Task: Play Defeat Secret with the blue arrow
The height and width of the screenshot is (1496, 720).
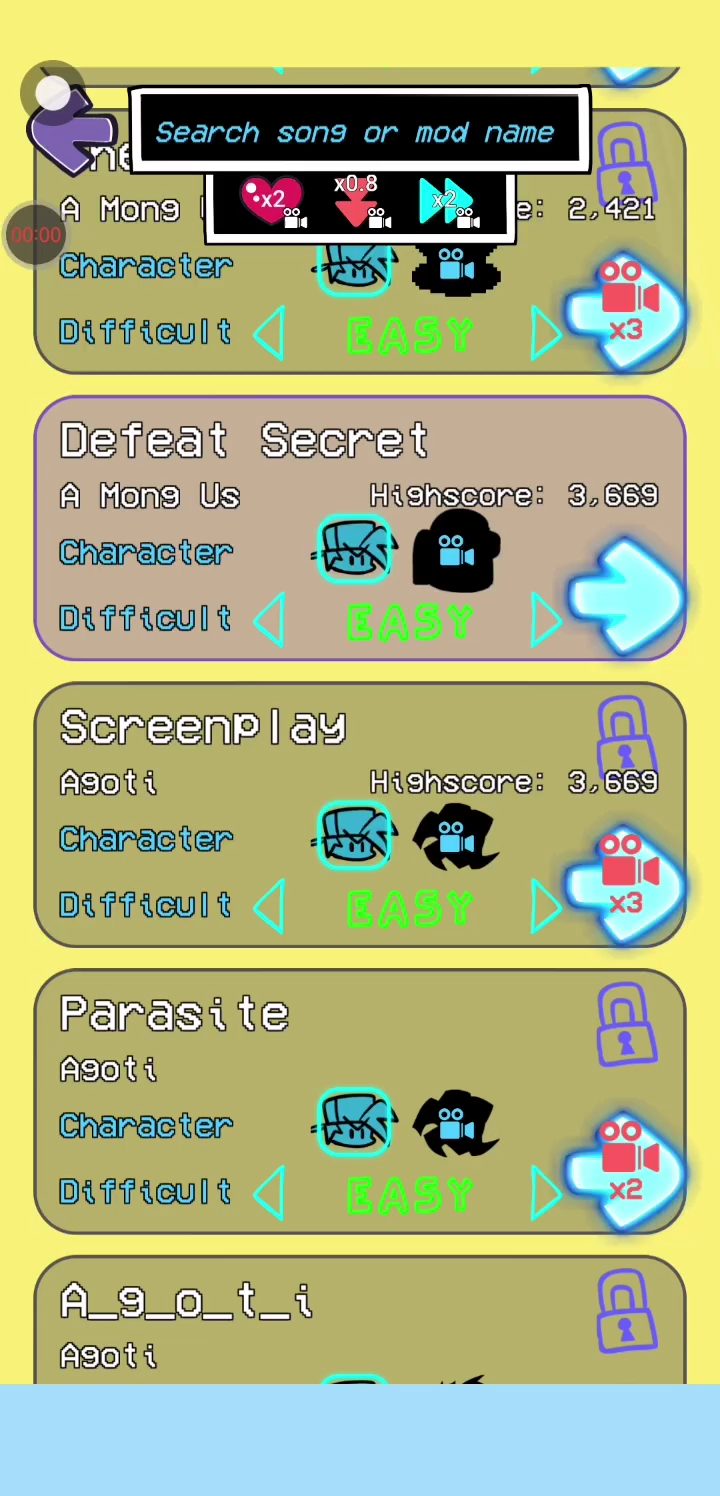Action: coord(625,596)
